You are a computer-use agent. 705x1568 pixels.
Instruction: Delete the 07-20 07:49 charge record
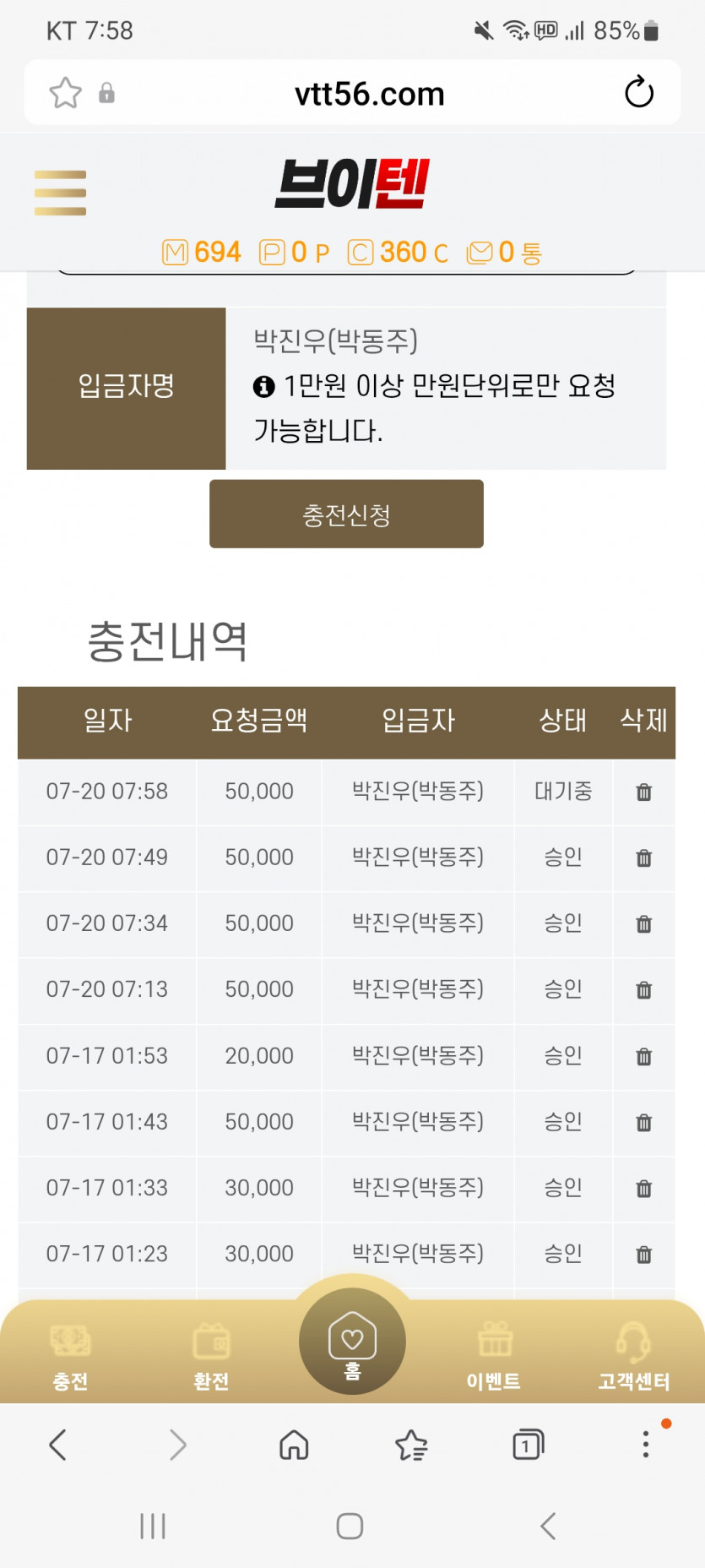(x=643, y=857)
